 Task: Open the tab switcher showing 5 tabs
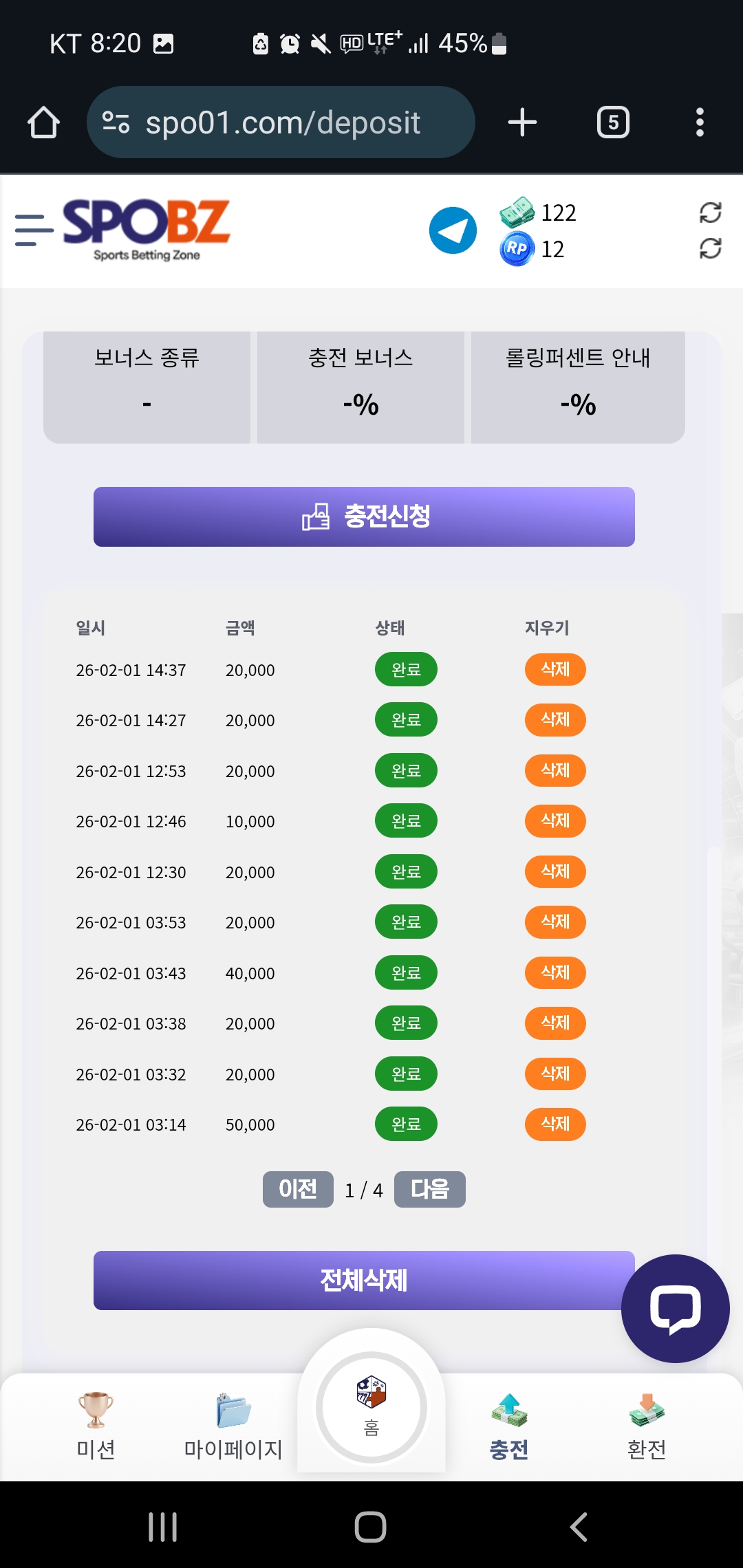[613, 122]
